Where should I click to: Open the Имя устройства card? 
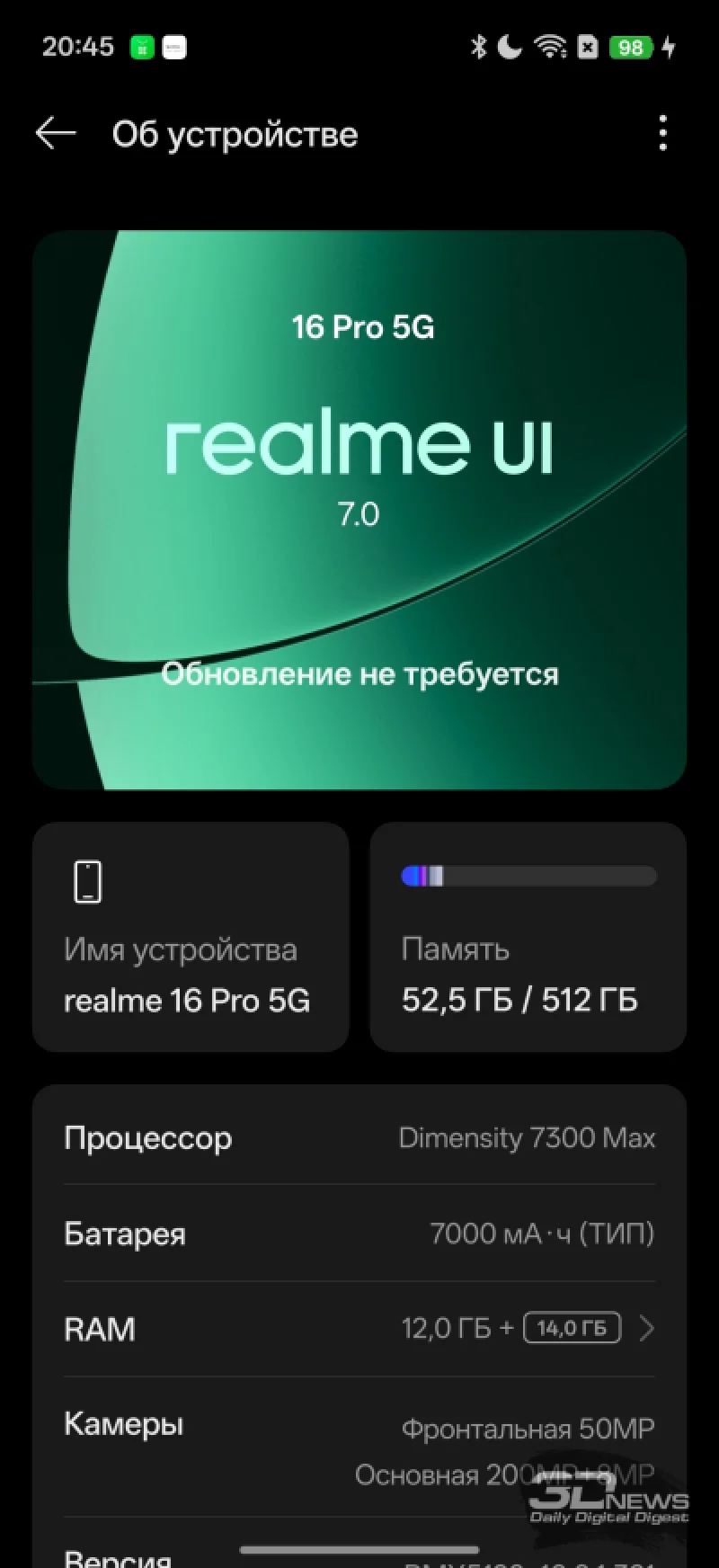(191, 937)
